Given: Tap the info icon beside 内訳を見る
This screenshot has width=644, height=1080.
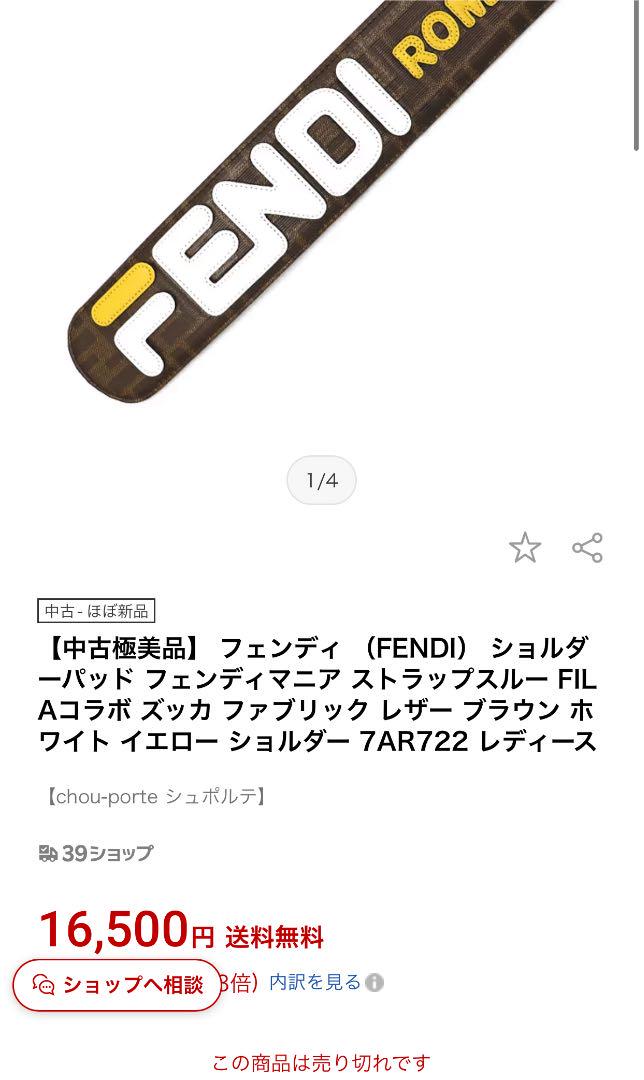Looking at the screenshot, I should click(x=375, y=983).
